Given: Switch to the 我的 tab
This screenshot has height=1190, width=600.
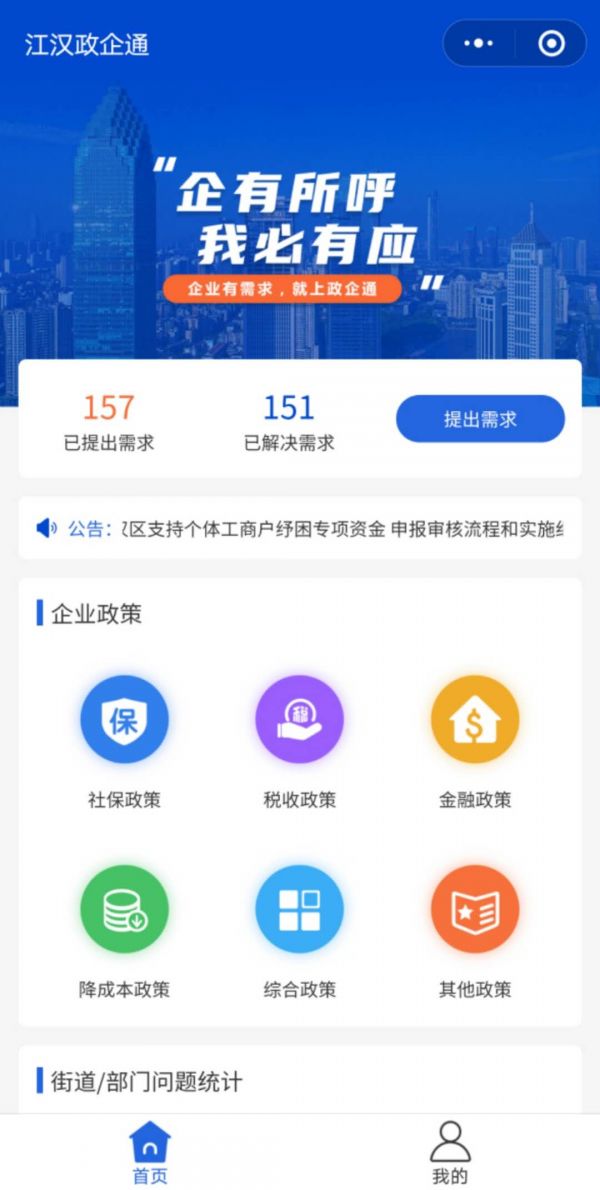Looking at the screenshot, I should [450, 1152].
